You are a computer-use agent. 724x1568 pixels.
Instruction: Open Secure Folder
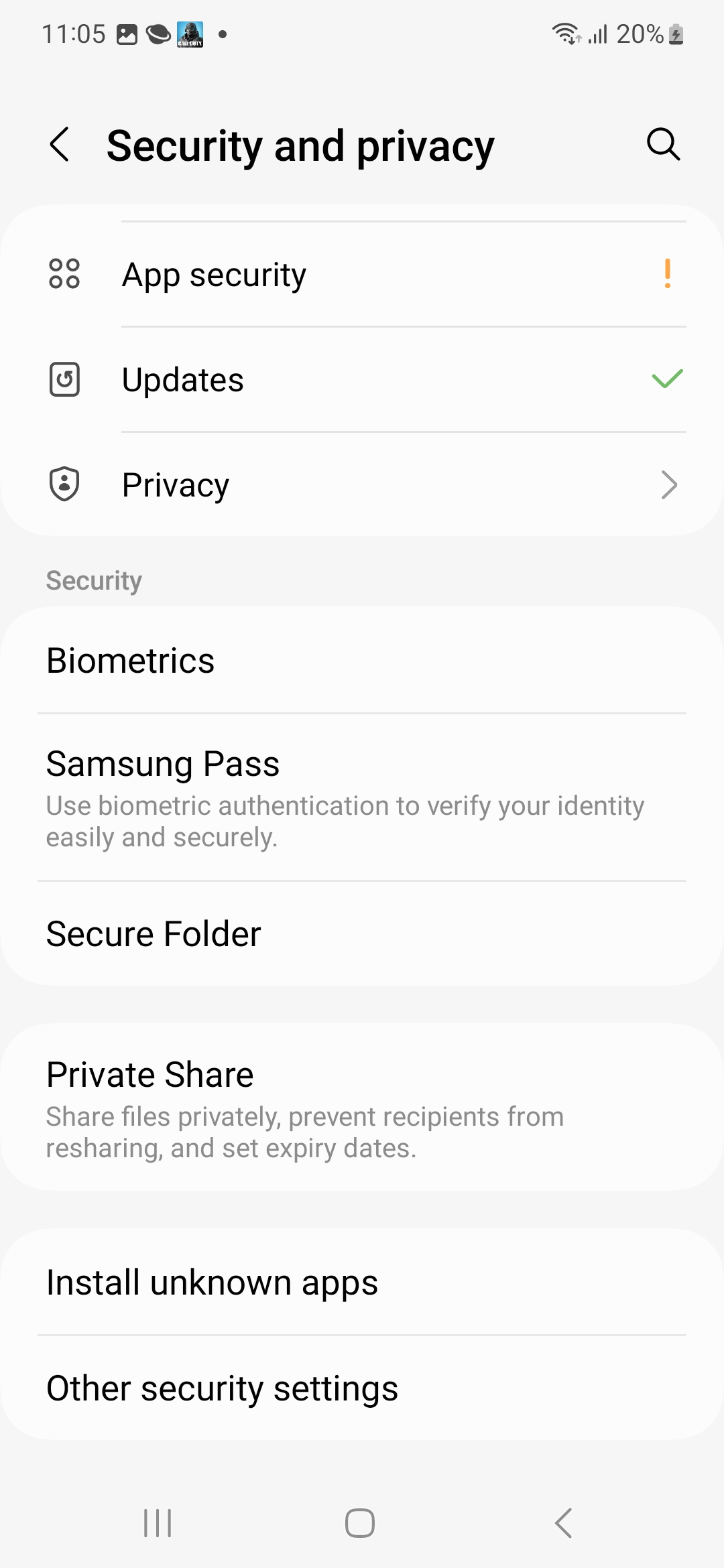point(362,934)
